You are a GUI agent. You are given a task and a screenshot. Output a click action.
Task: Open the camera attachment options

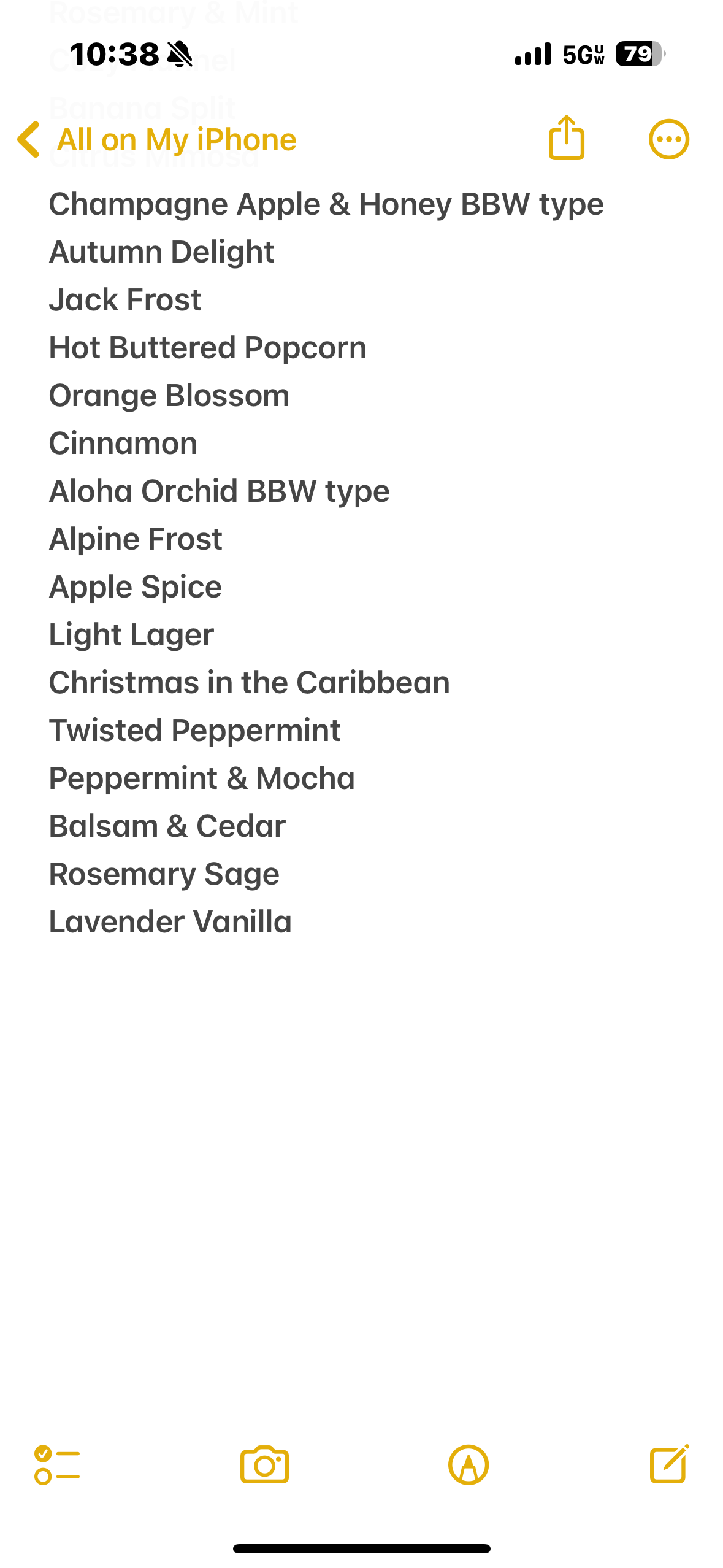(264, 1465)
